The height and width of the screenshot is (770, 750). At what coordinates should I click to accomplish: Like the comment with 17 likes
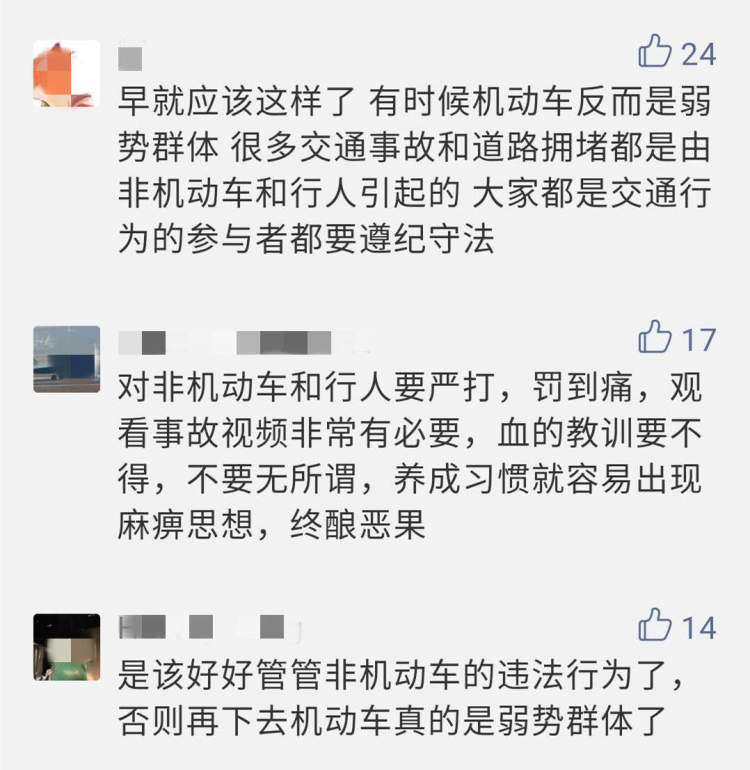[x=656, y=338]
